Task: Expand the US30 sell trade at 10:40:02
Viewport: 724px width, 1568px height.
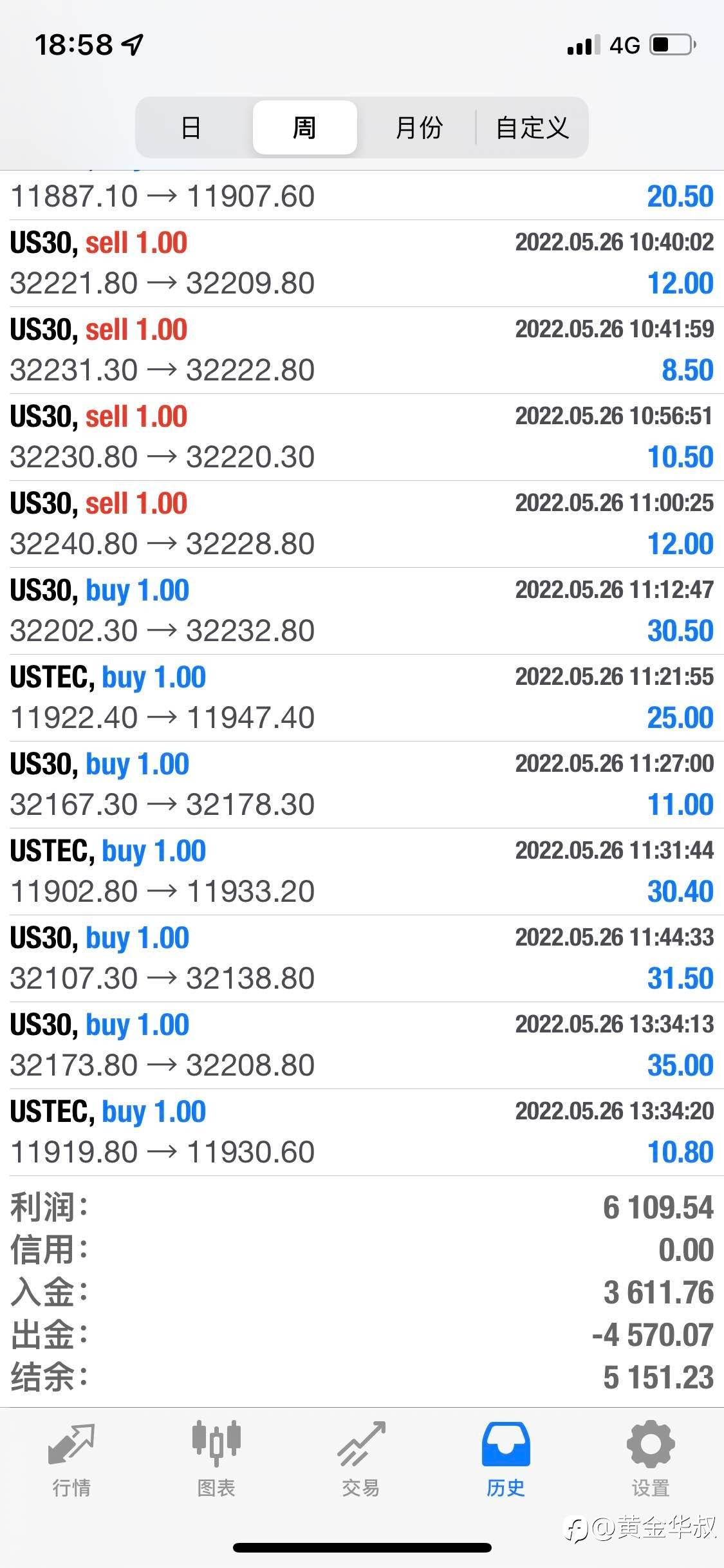Action: [362, 263]
